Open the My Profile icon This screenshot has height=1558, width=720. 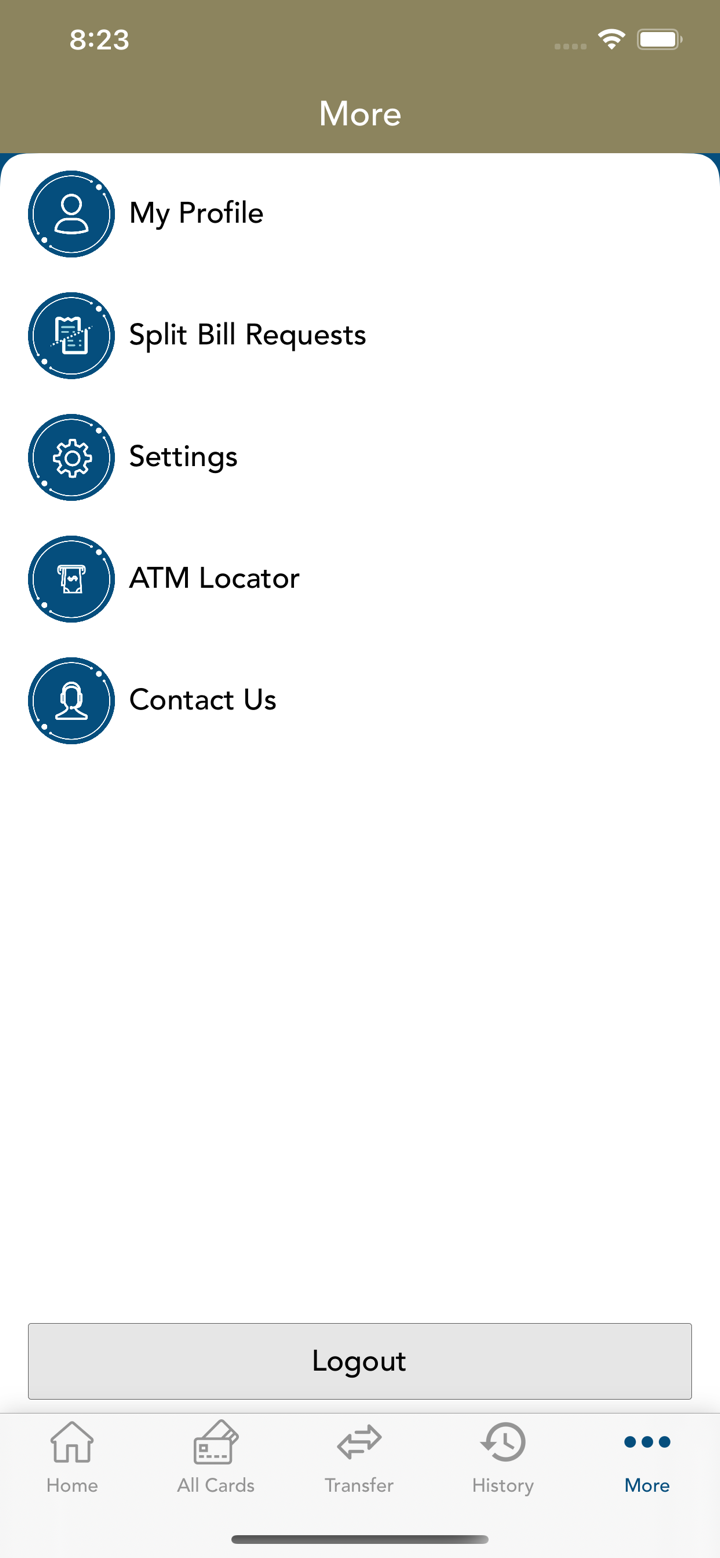tap(71, 214)
